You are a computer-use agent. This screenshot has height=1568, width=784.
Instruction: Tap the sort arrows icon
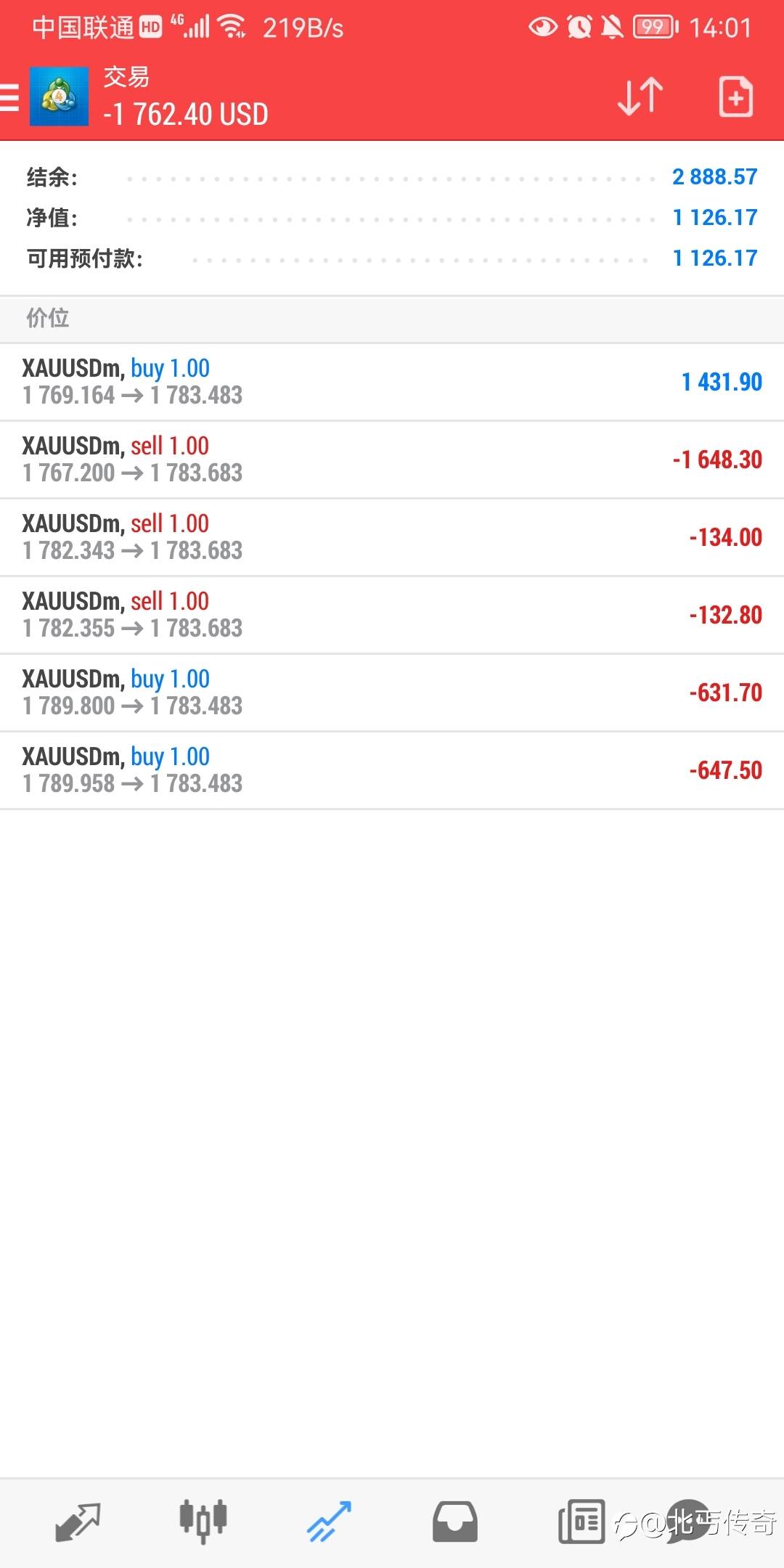click(x=640, y=97)
